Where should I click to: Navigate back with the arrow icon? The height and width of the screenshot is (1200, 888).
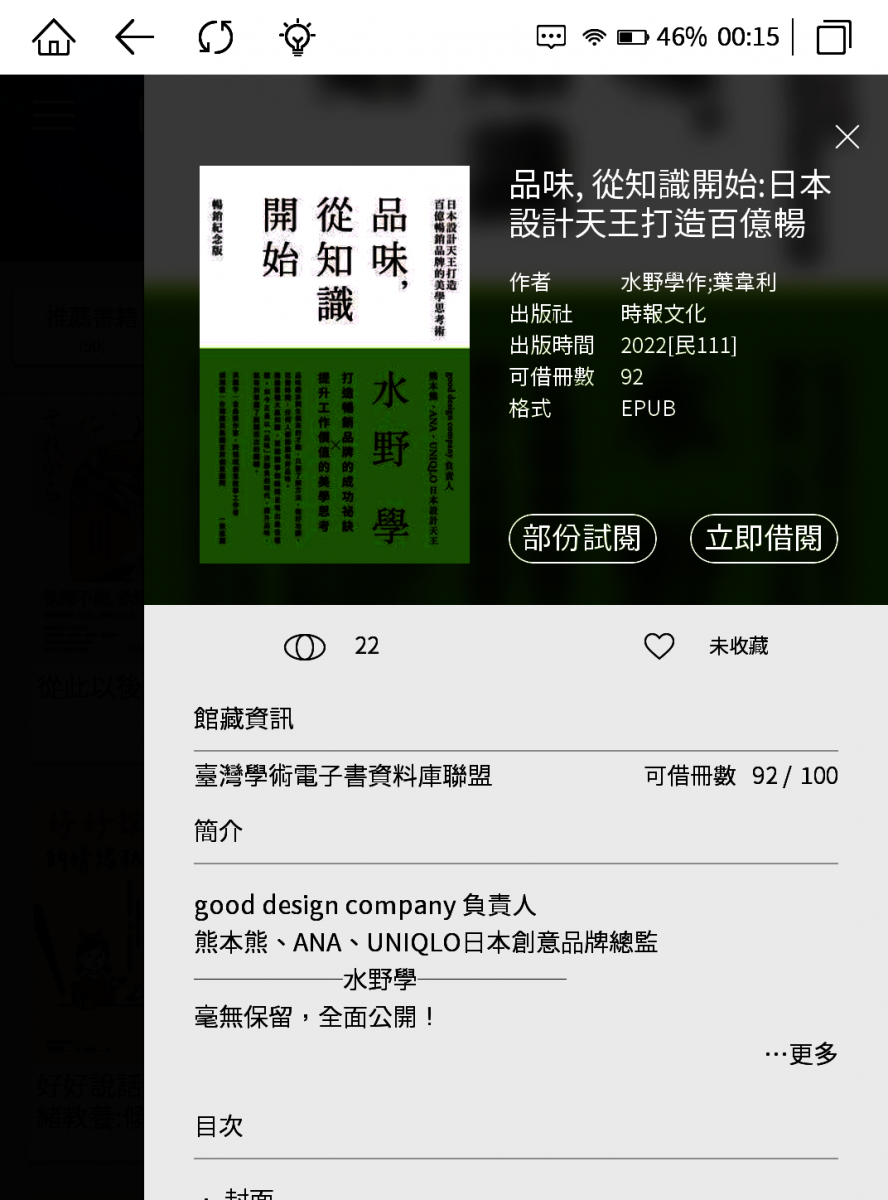134,38
